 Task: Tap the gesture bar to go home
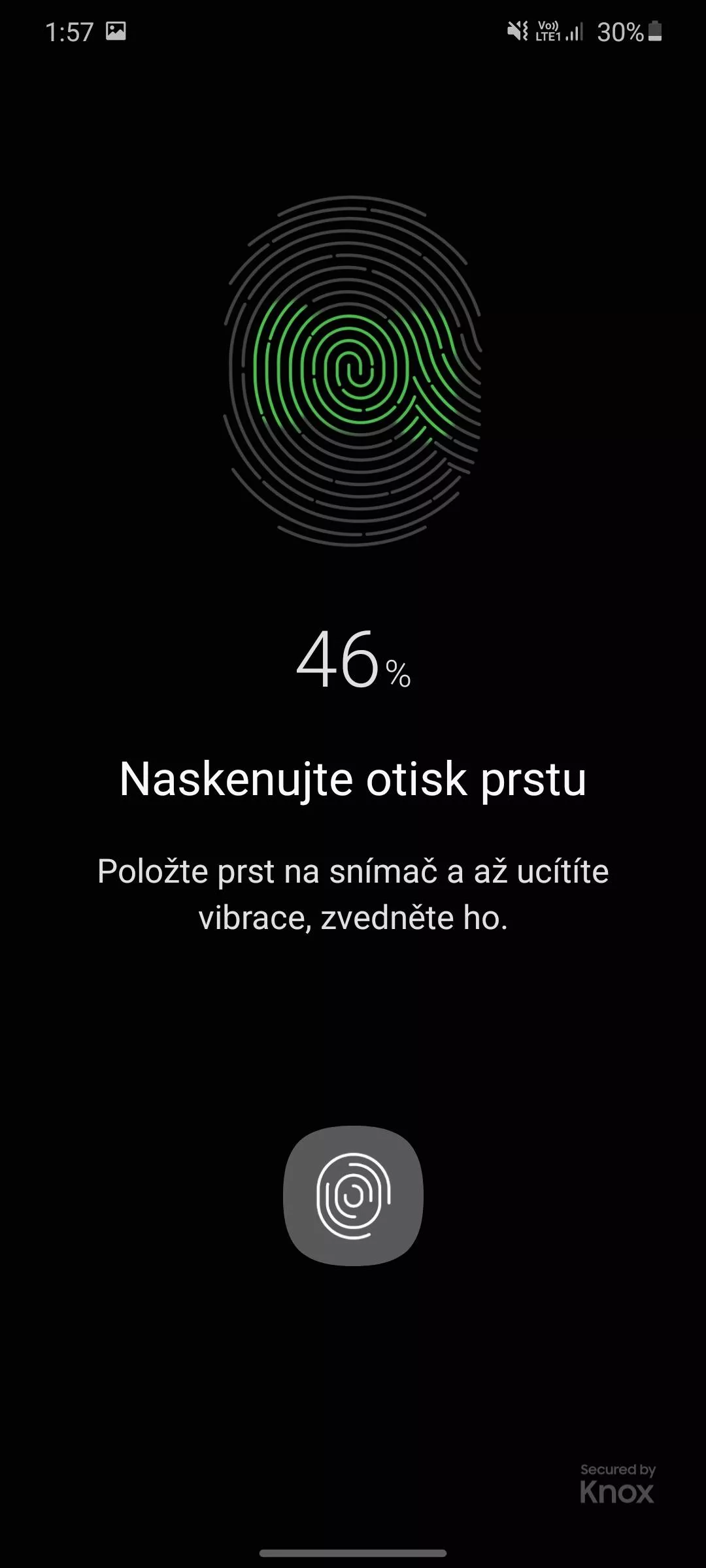coord(353,1553)
